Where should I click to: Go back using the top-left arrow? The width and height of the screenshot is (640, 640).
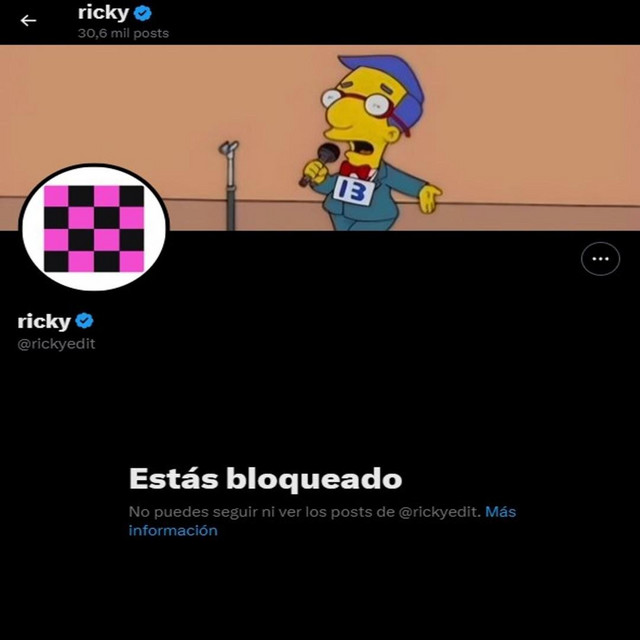(x=28, y=20)
